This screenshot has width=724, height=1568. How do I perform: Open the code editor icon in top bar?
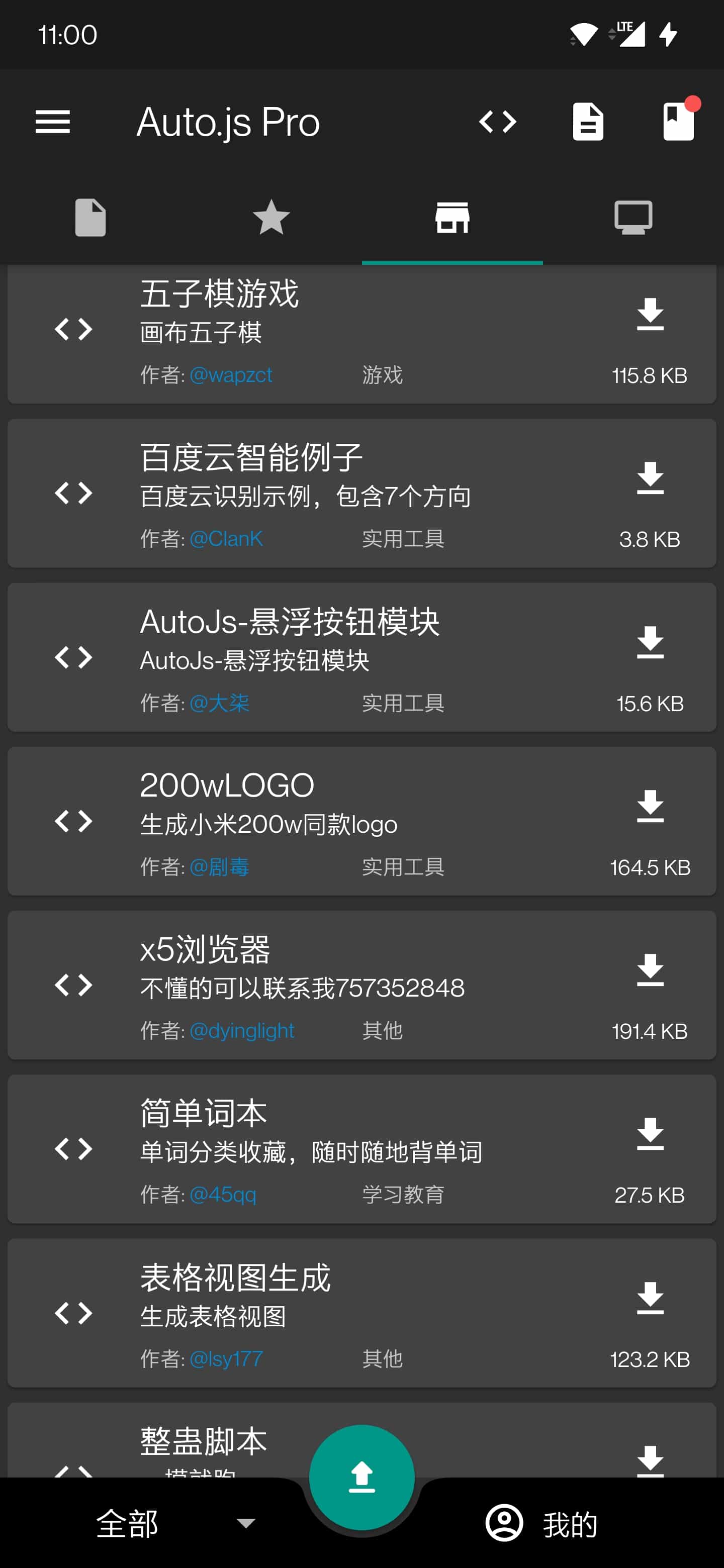click(498, 122)
